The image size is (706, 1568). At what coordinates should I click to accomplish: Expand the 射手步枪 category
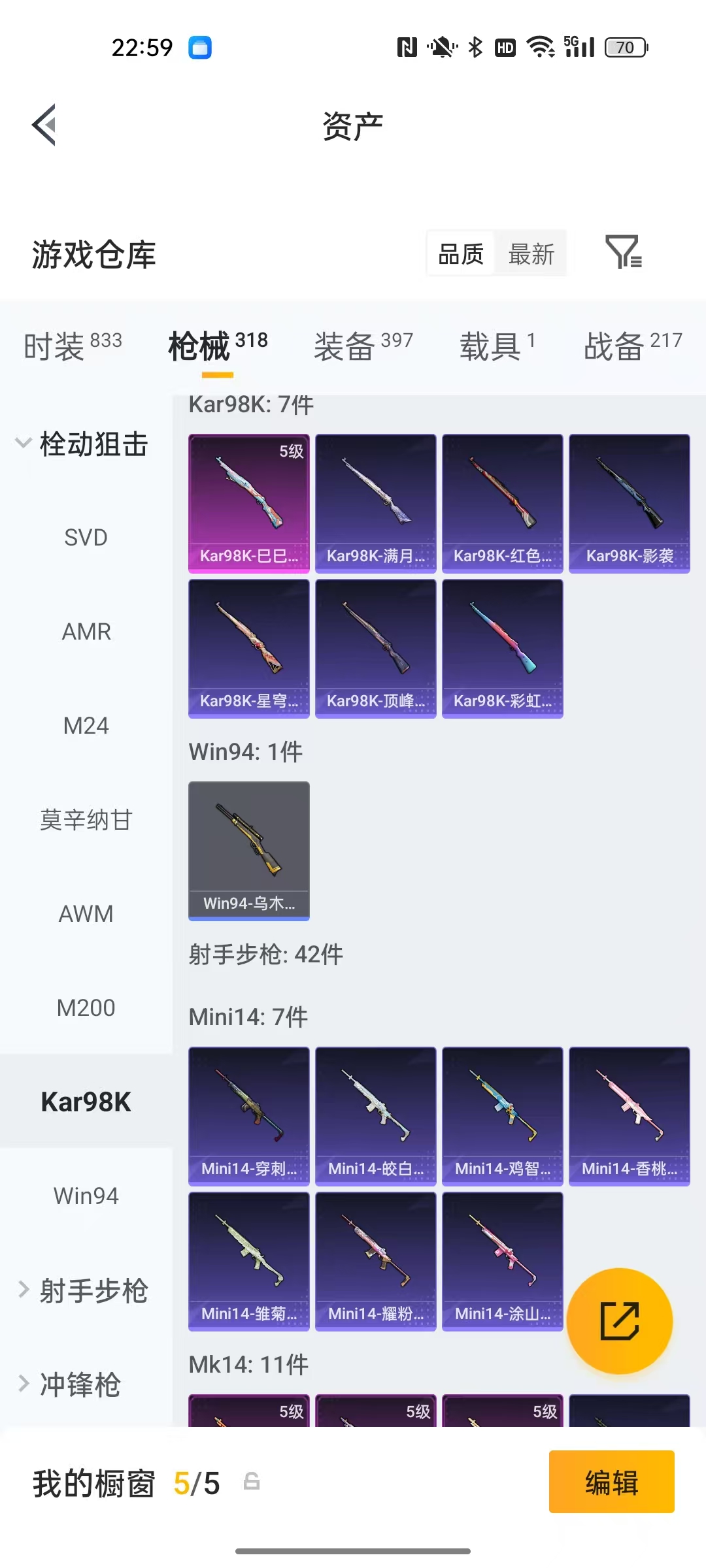point(83,1290)
